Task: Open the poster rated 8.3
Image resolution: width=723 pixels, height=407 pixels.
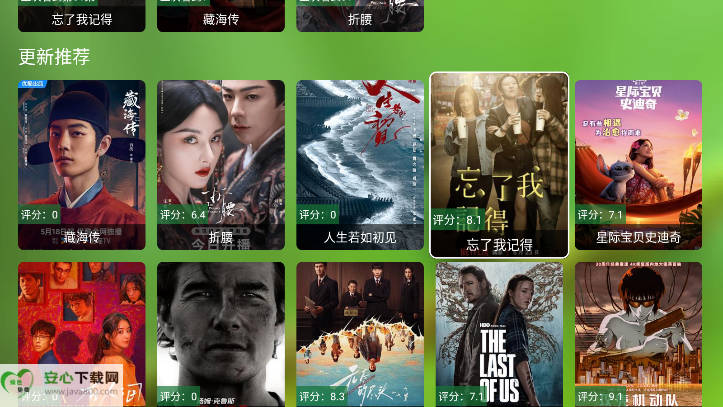Action: pos(360,334)
